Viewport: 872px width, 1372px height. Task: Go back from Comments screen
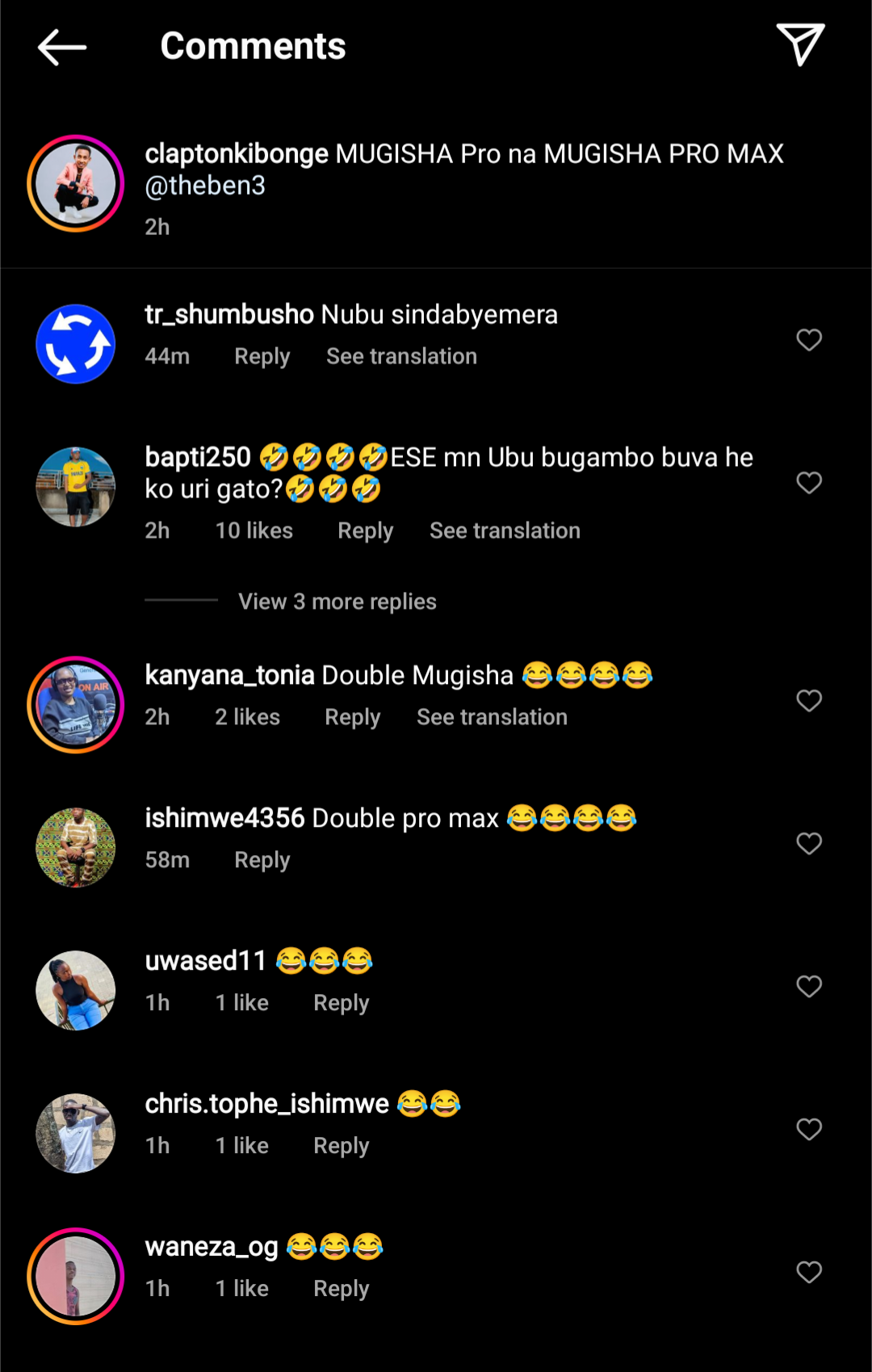click(x=62, y=47)
